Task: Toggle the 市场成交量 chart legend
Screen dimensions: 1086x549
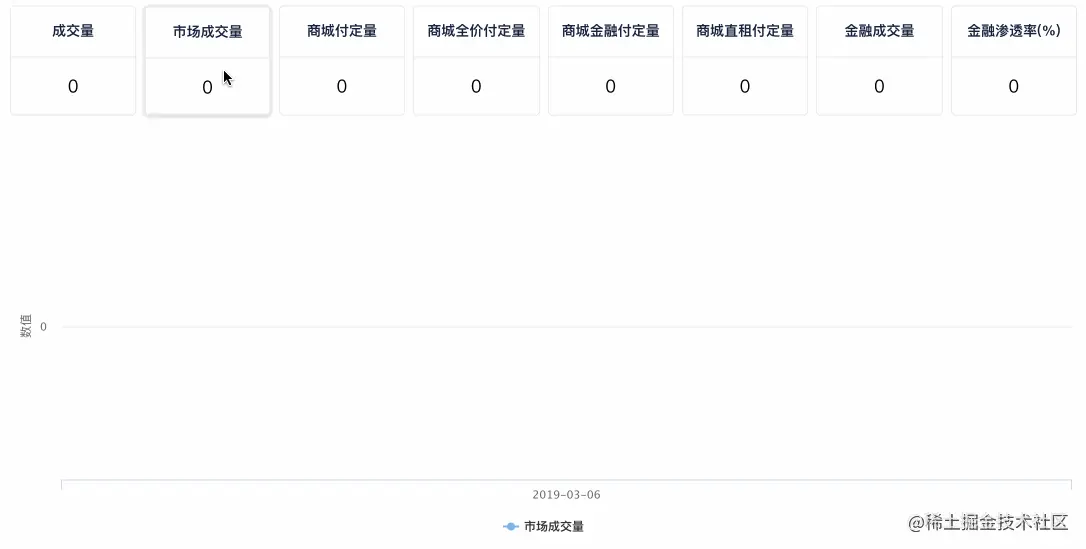Action: [544, 526]
